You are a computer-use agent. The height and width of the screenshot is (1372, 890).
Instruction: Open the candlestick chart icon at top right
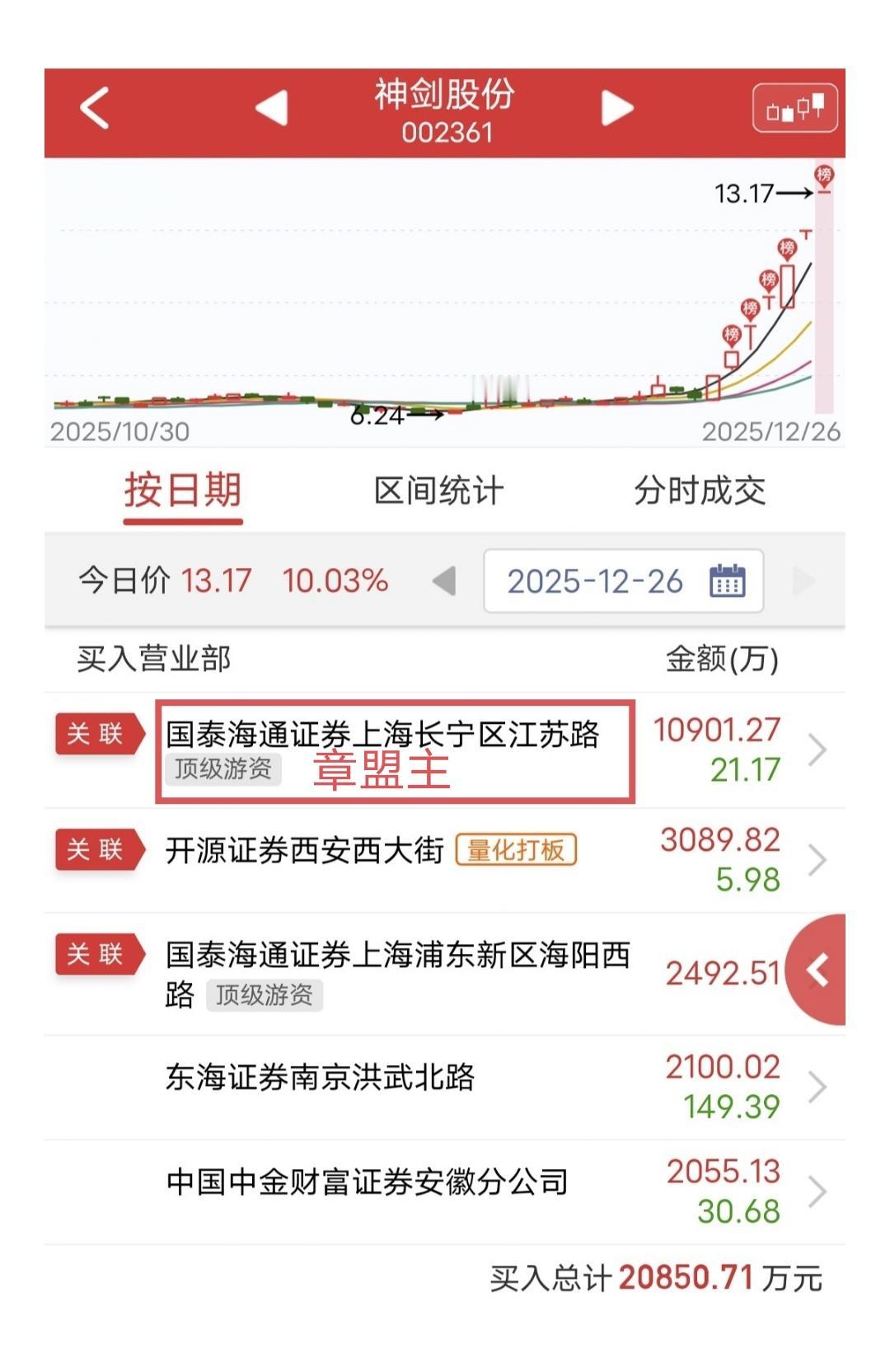tap(797, 108)
